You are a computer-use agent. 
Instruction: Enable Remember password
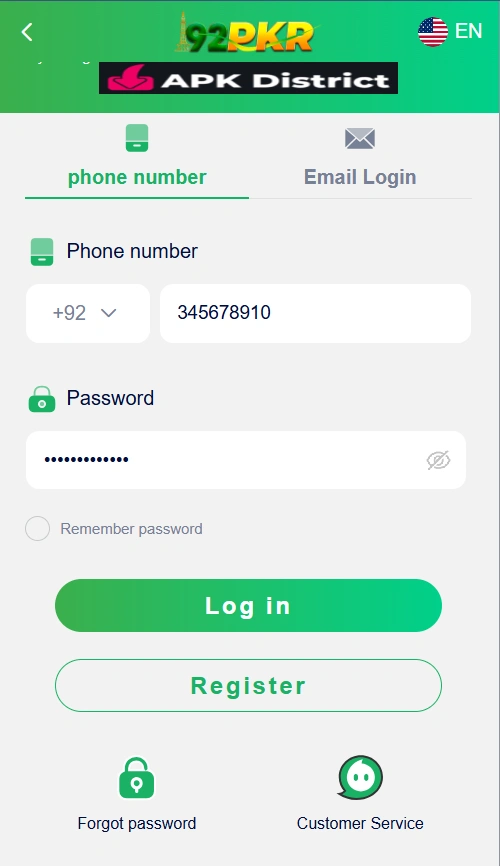pyautogui.click(x=38, y=529)
